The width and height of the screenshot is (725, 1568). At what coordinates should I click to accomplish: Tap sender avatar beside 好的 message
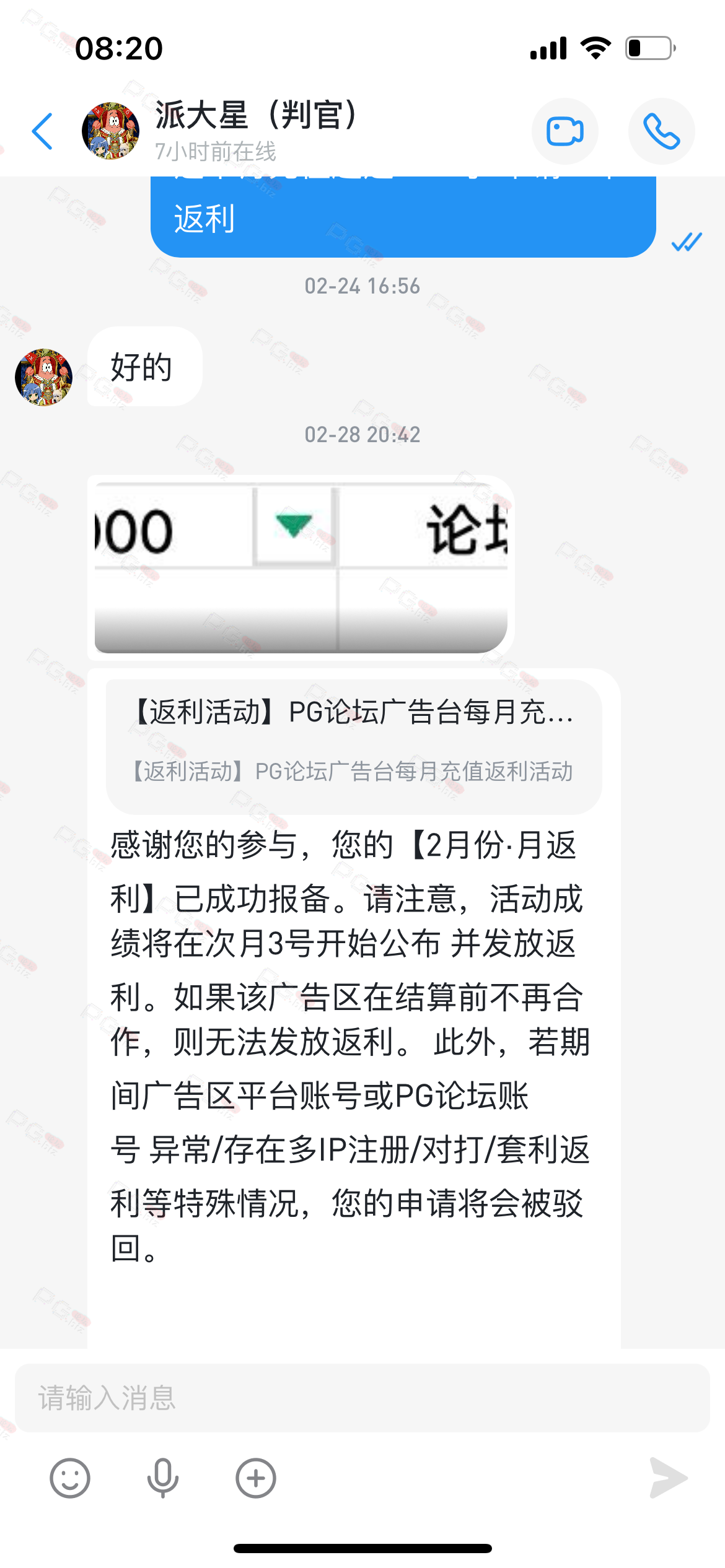click(43, 377)
